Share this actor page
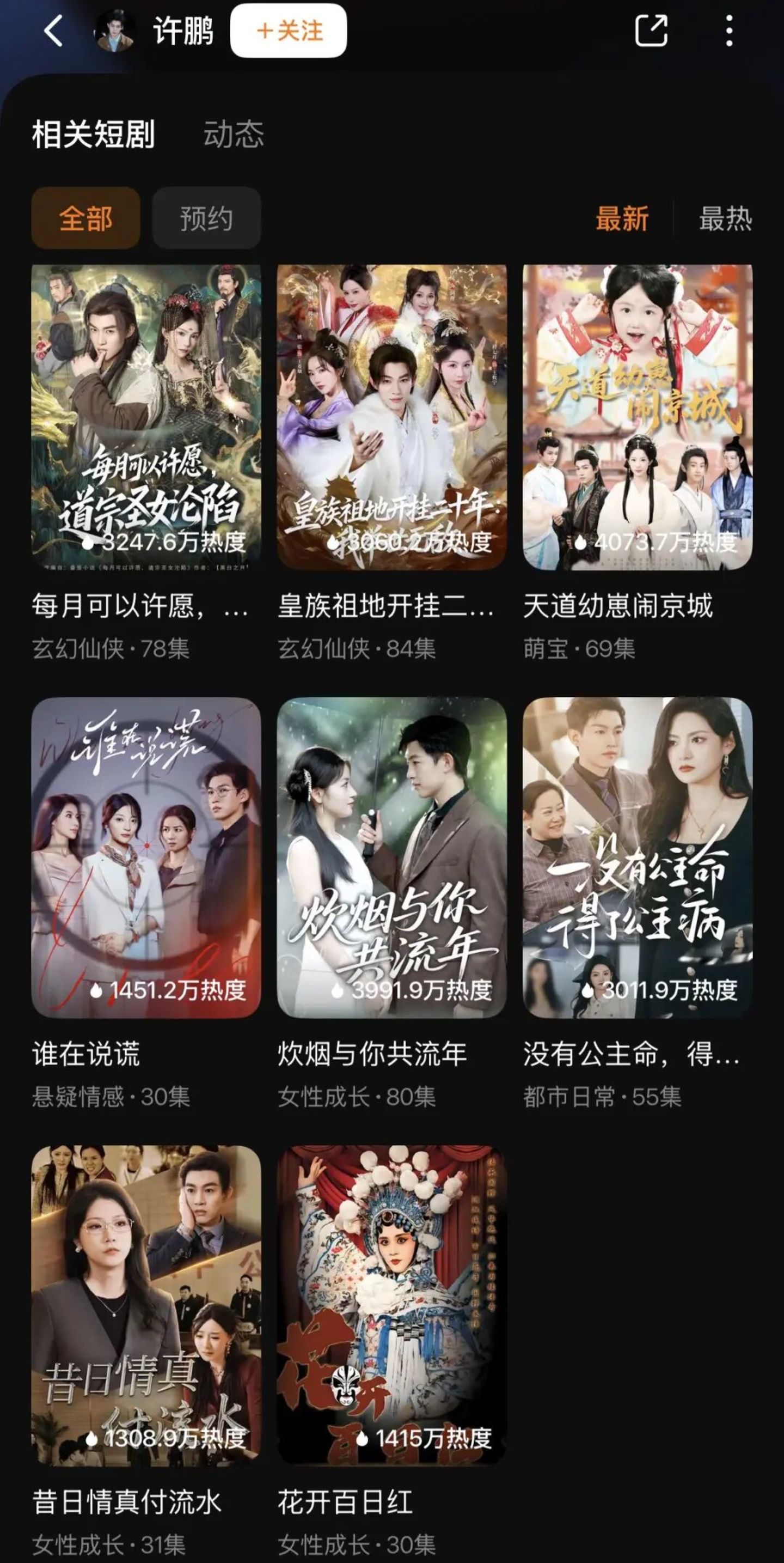Screen dimensions: 784x1563 click(651, 31)
